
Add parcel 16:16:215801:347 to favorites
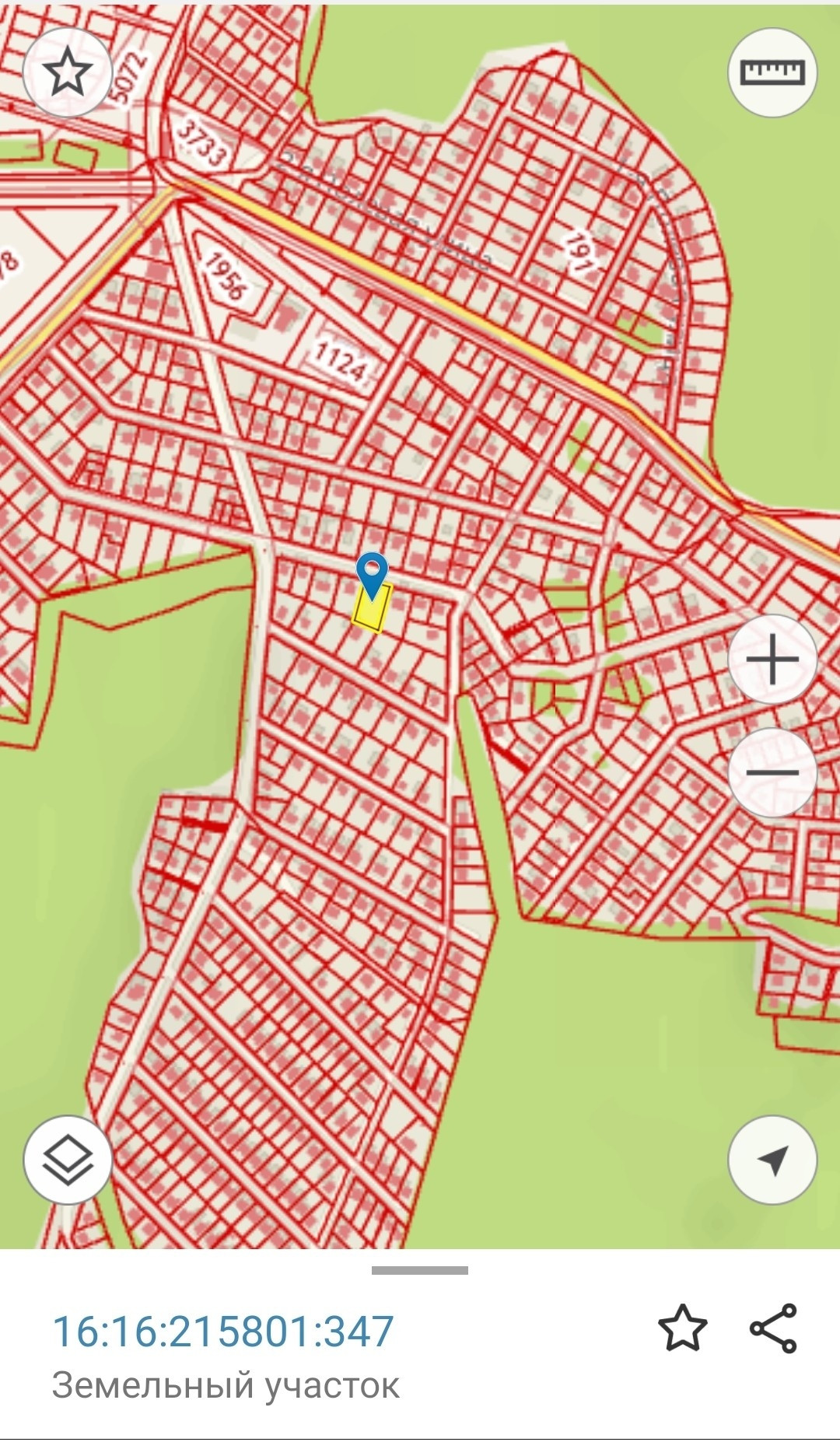click(x=682, y=1328)
